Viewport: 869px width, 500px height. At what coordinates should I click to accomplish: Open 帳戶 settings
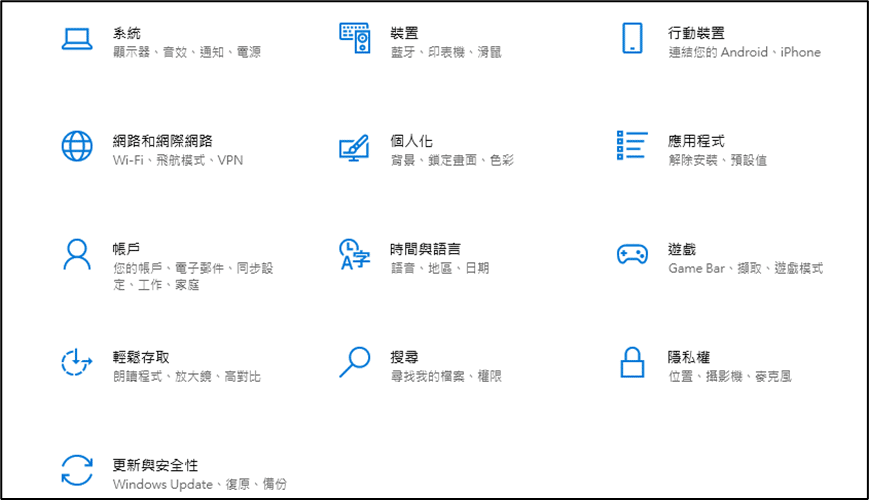pos(125,250)
